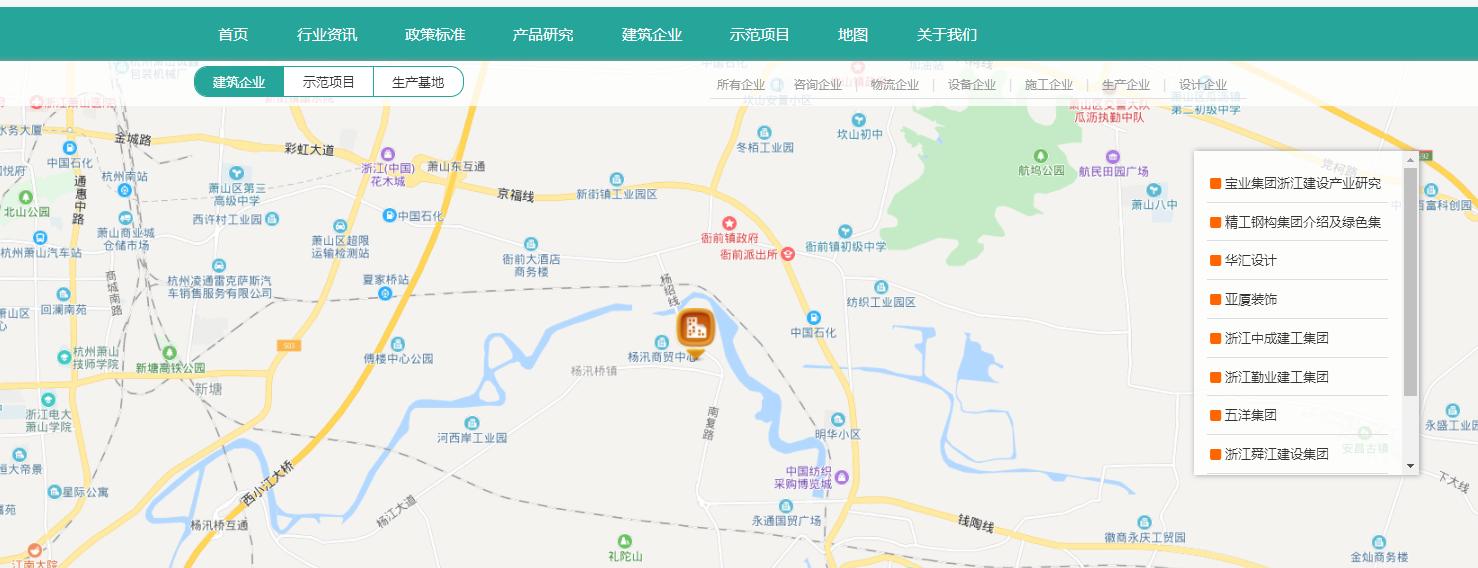
Task: Tap the list's scroll-down arrow
Action: tap(1411, 466)
